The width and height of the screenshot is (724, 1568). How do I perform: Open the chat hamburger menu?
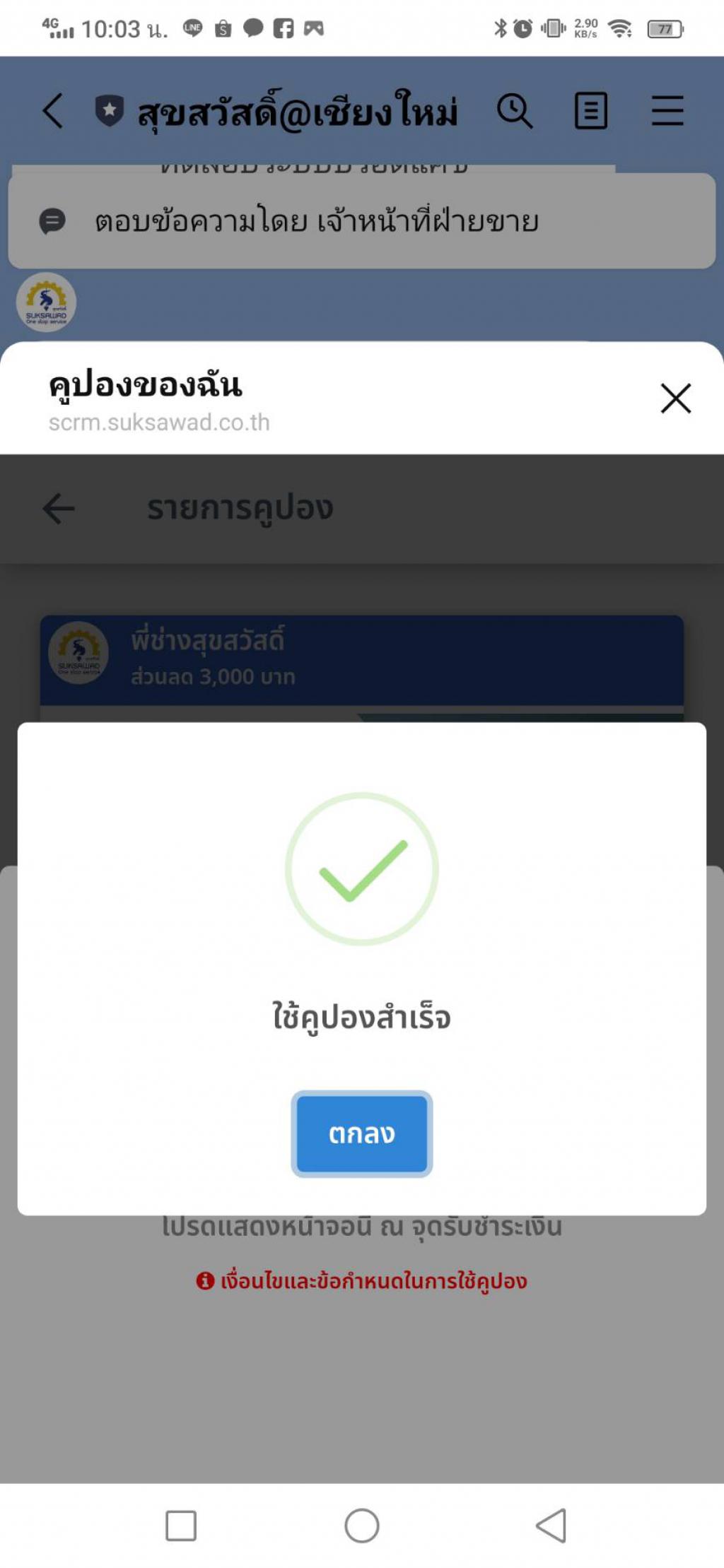click(x=667, y=111)
